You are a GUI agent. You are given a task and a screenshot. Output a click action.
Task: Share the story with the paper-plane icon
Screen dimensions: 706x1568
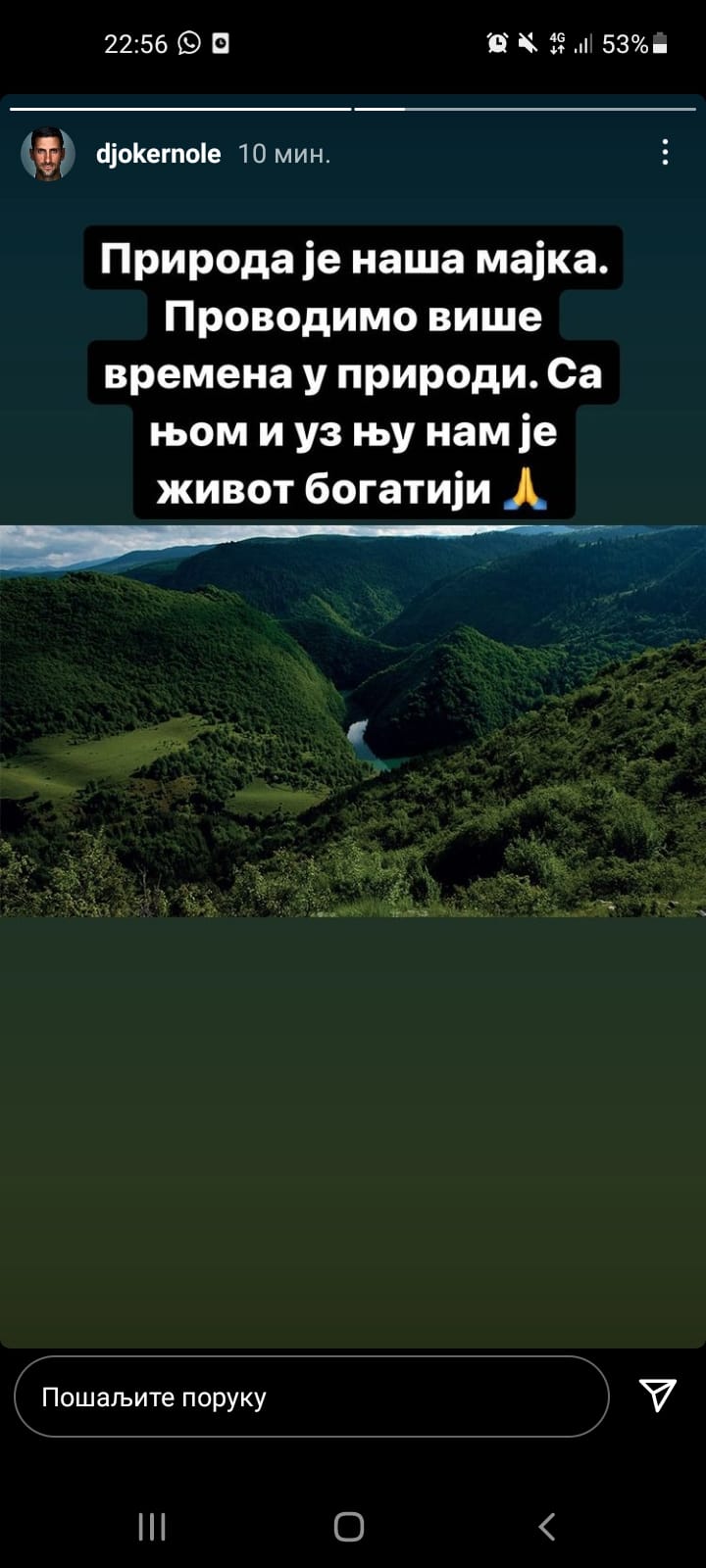click(657, 1395)
